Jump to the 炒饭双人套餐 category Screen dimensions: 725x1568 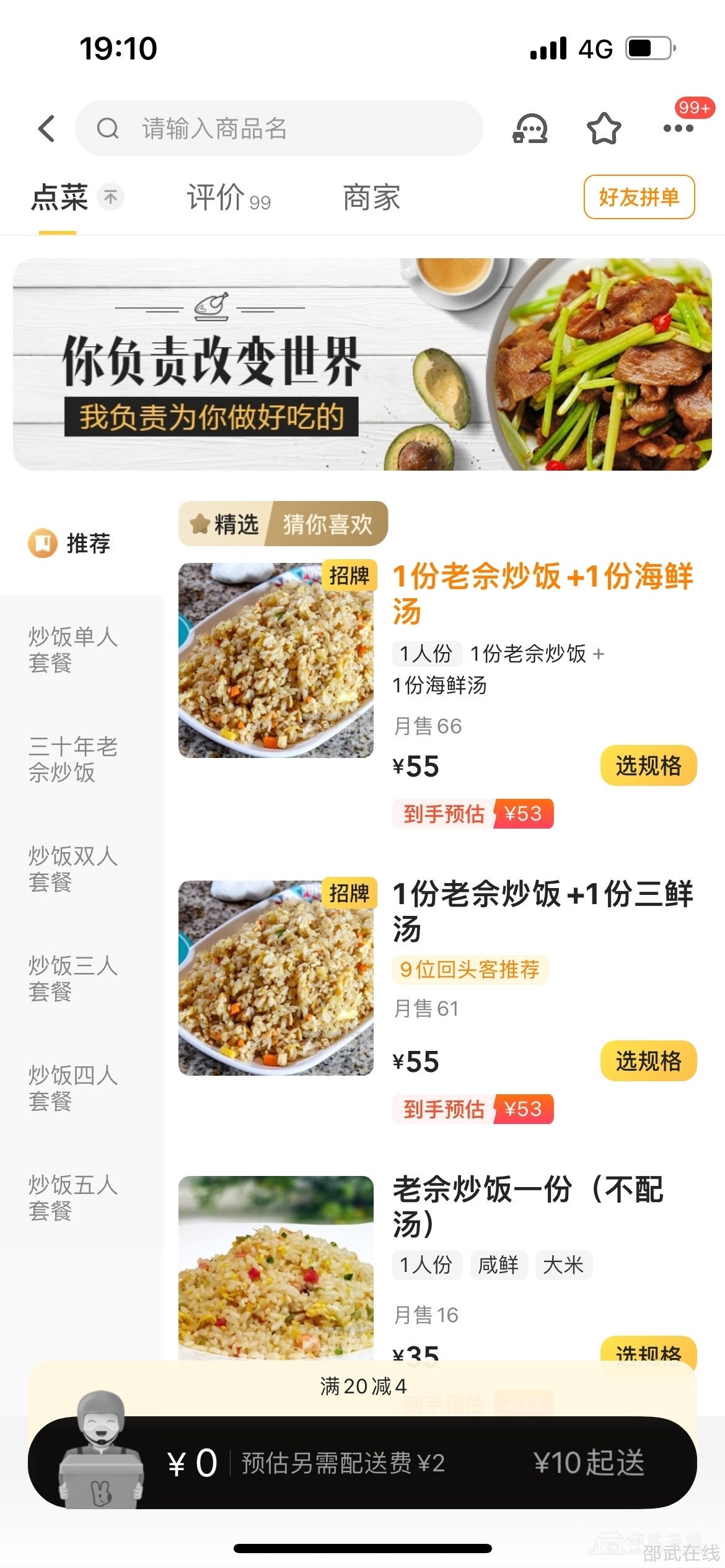point(73,869)
